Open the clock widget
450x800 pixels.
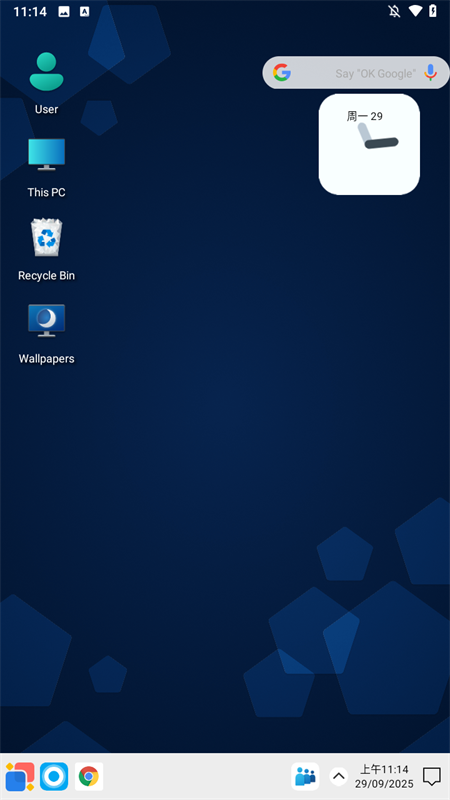coord(369,144)
